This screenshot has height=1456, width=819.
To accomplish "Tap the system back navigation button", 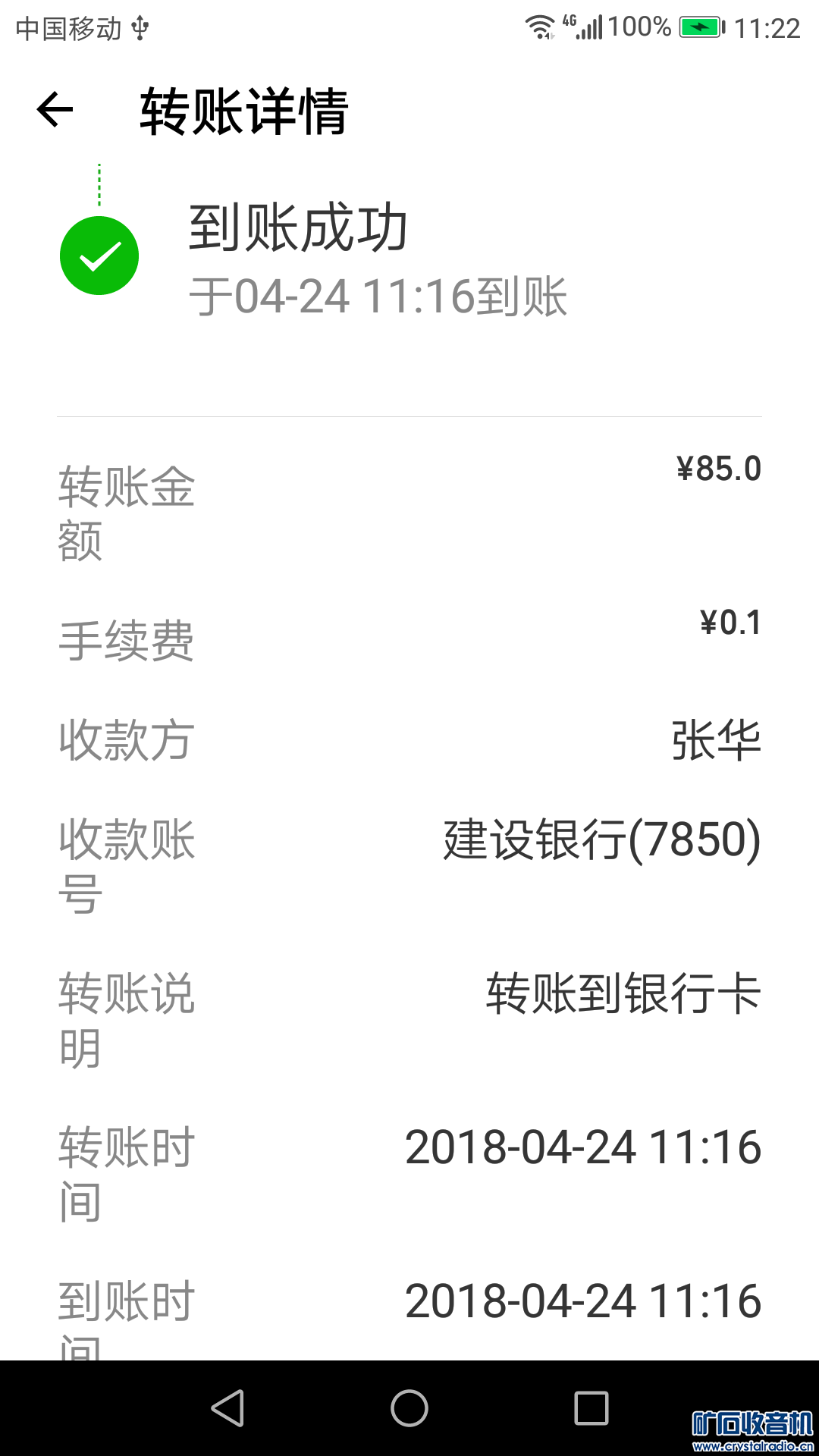I will pos(227,1408).
